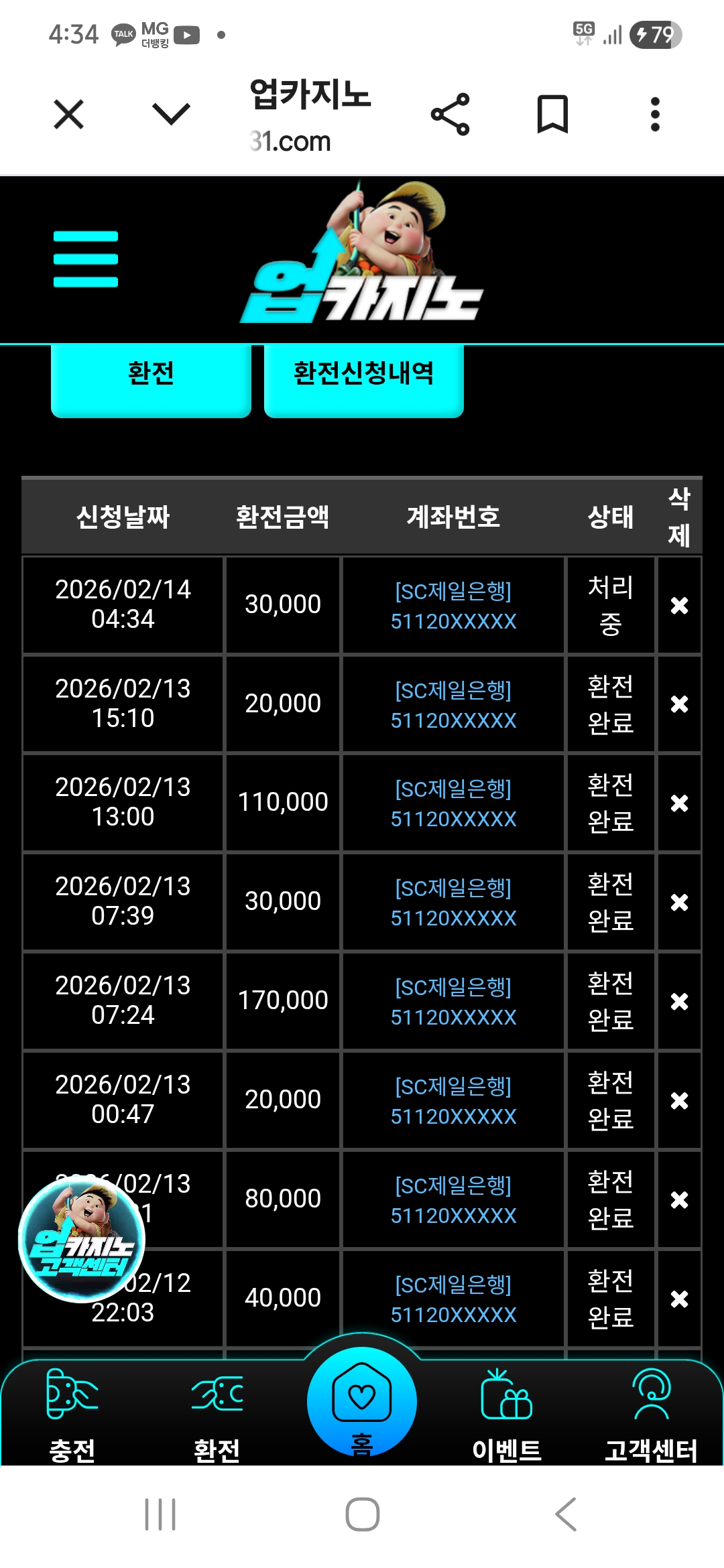
Task: Open 환전 in the bottom navigation
Action: point(217,1414)
